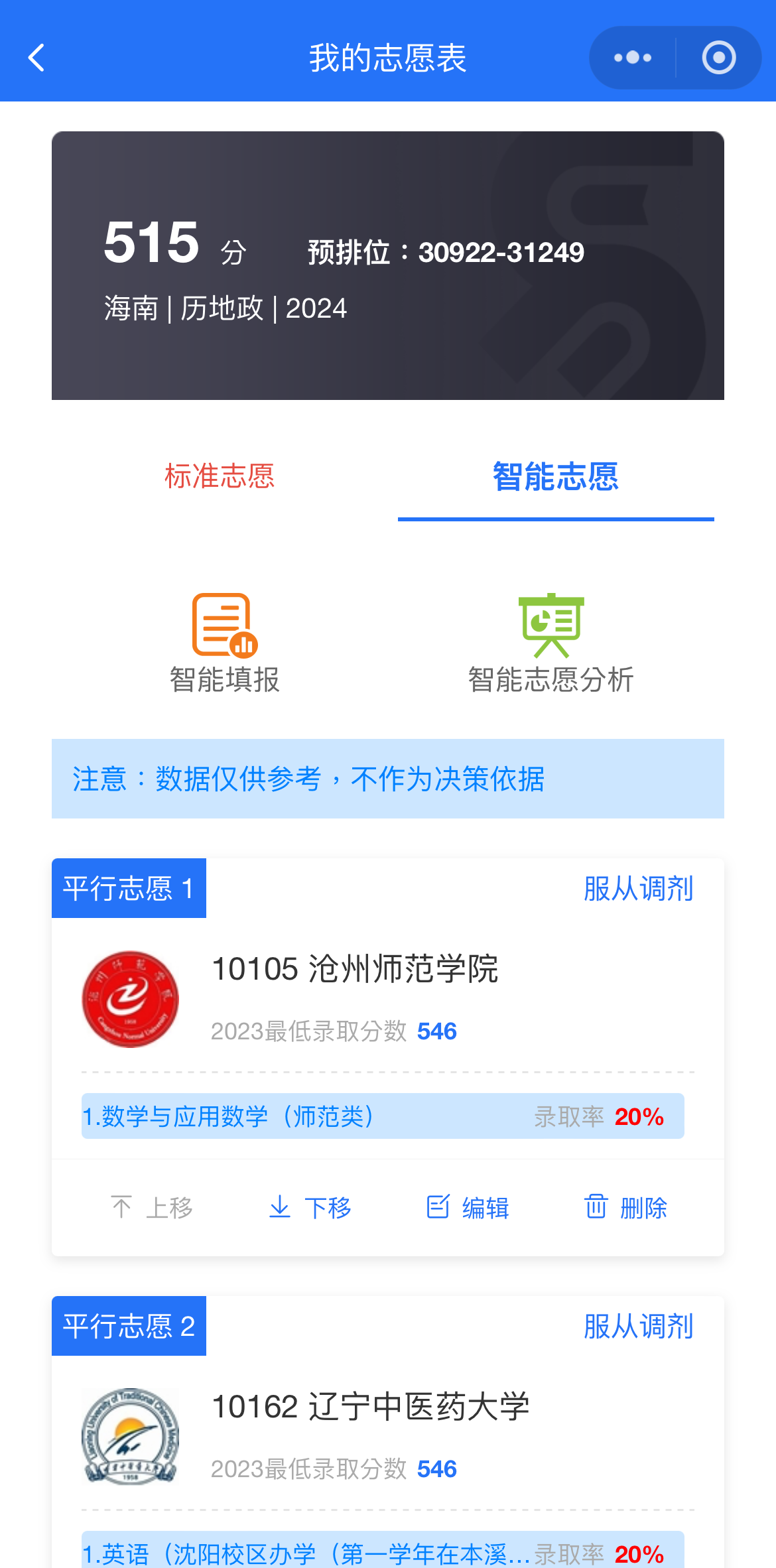
Task: Close the mini program with the circle icon
Action: click(718, 58)
